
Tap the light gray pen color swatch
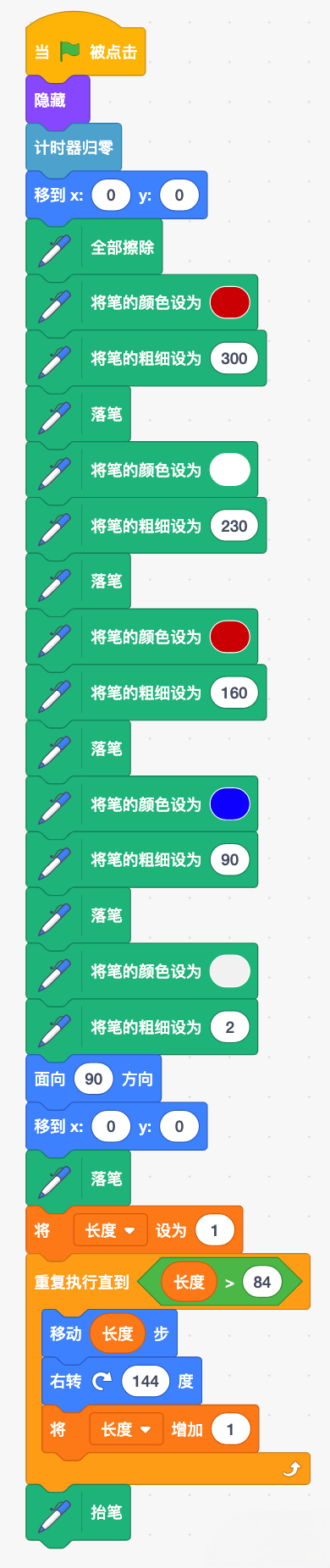[x=229, y=971]
